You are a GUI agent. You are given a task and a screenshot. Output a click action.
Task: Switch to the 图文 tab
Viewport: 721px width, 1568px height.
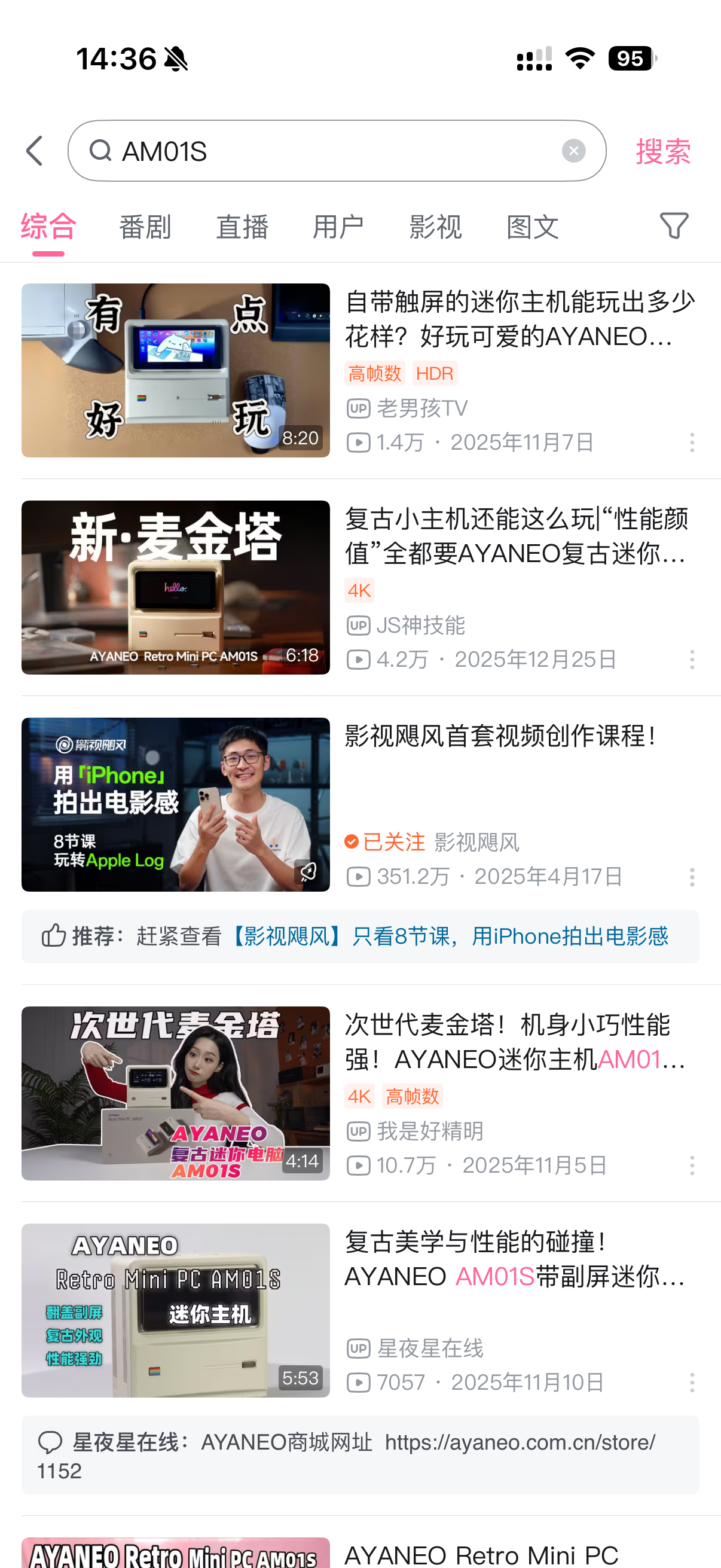pos(533,227)
